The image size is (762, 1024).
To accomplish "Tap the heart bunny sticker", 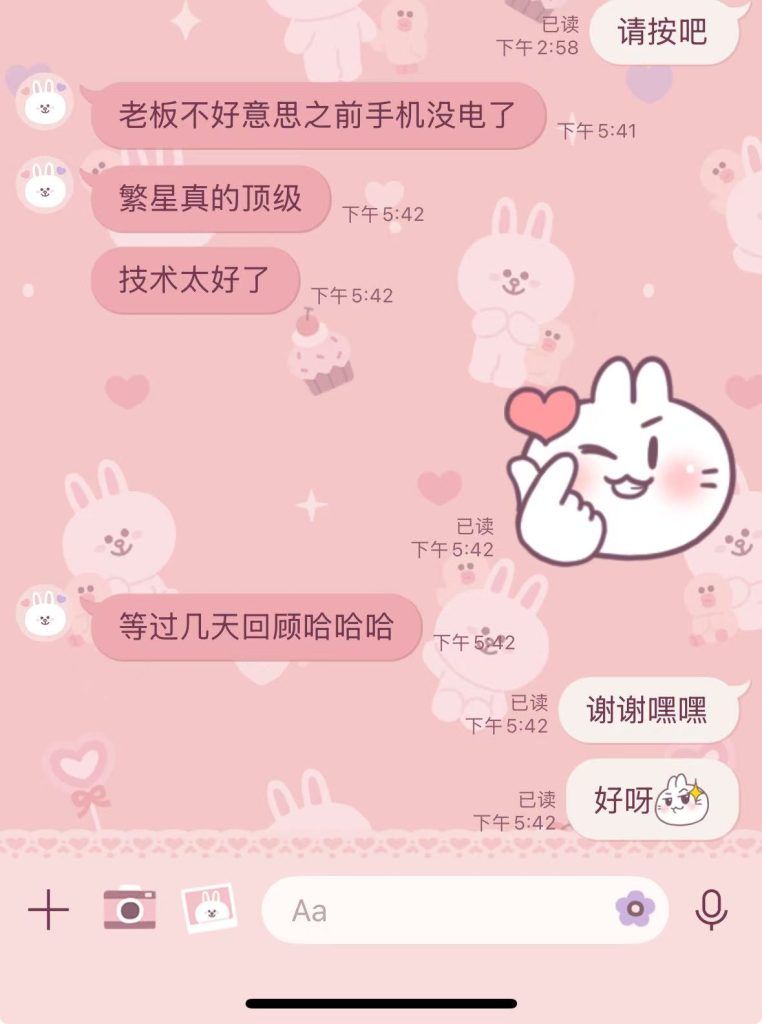I will tap(620, 462).
